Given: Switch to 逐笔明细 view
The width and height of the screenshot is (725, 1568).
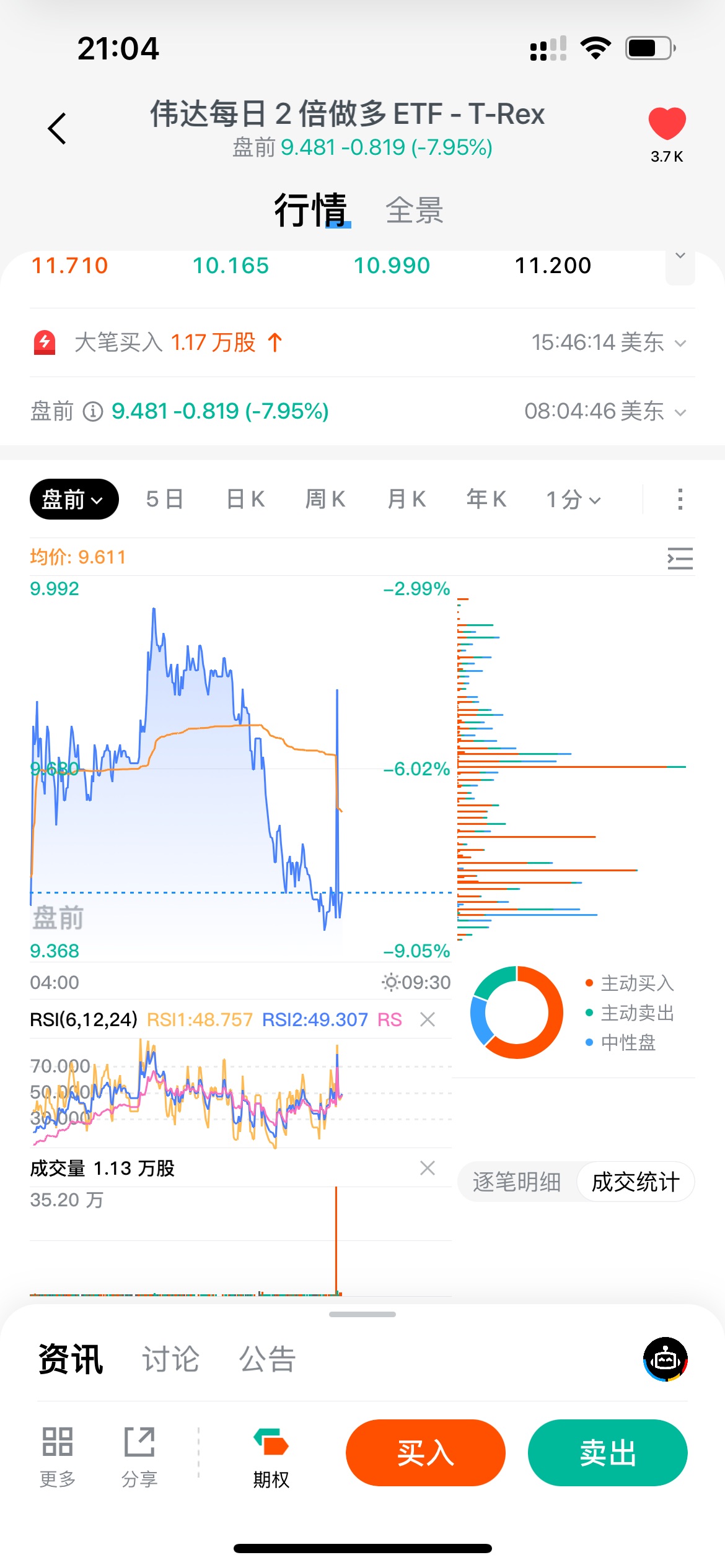Looking at the screenshot, I should (517, 1182).
